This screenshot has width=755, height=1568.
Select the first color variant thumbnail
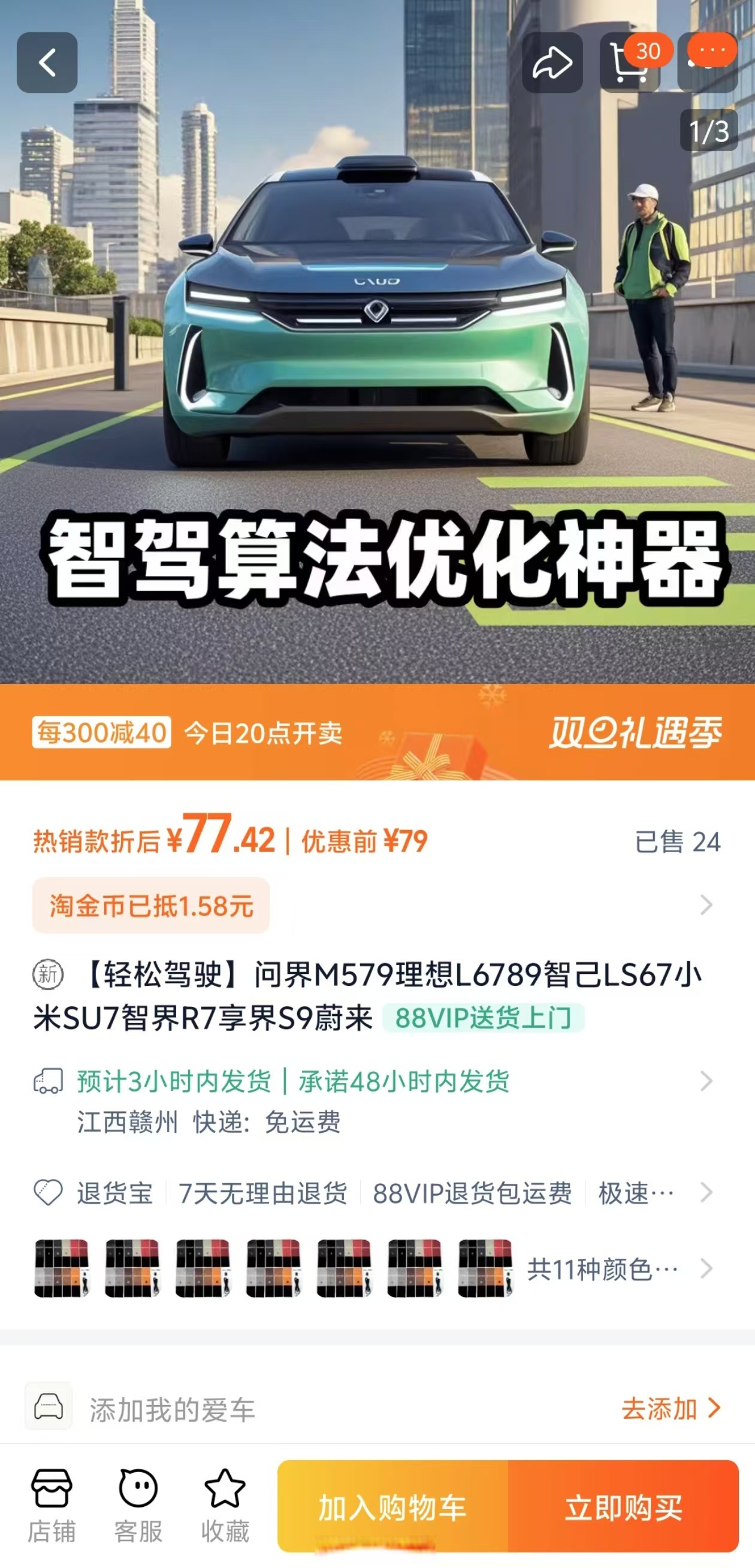pos(62,1268)
